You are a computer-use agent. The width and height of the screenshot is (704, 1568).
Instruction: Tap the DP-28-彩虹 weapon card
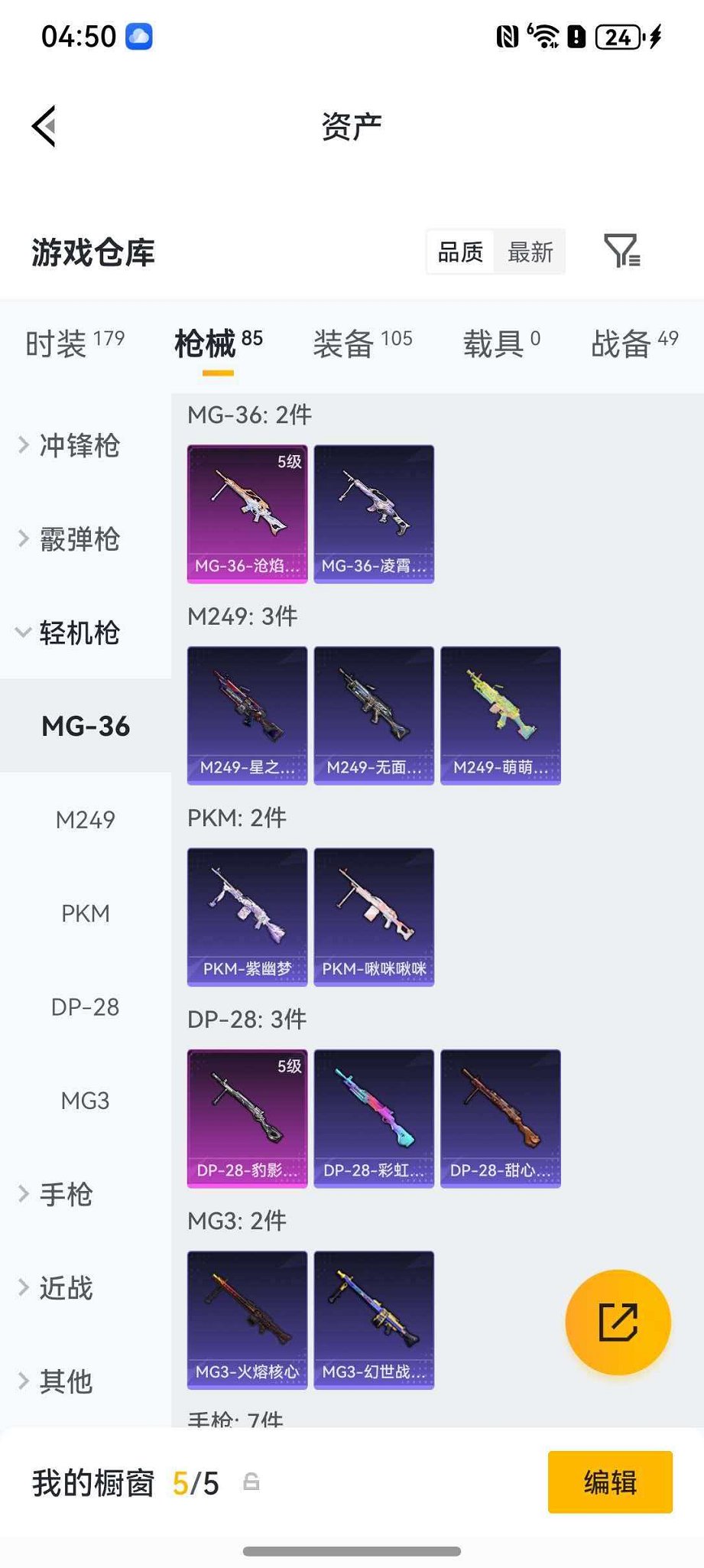tap(374, 1118)
